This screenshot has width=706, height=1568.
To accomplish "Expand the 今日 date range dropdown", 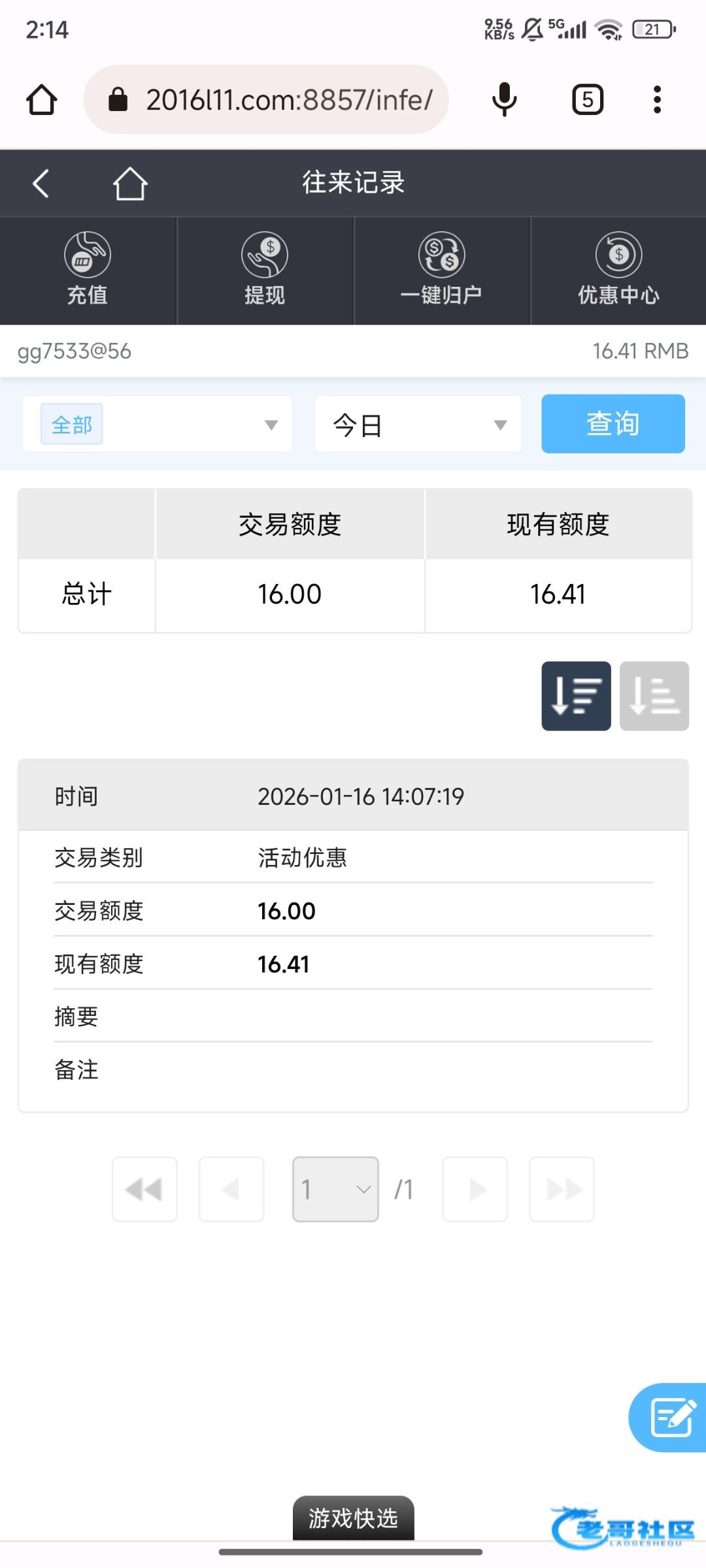I will [418, 424].
